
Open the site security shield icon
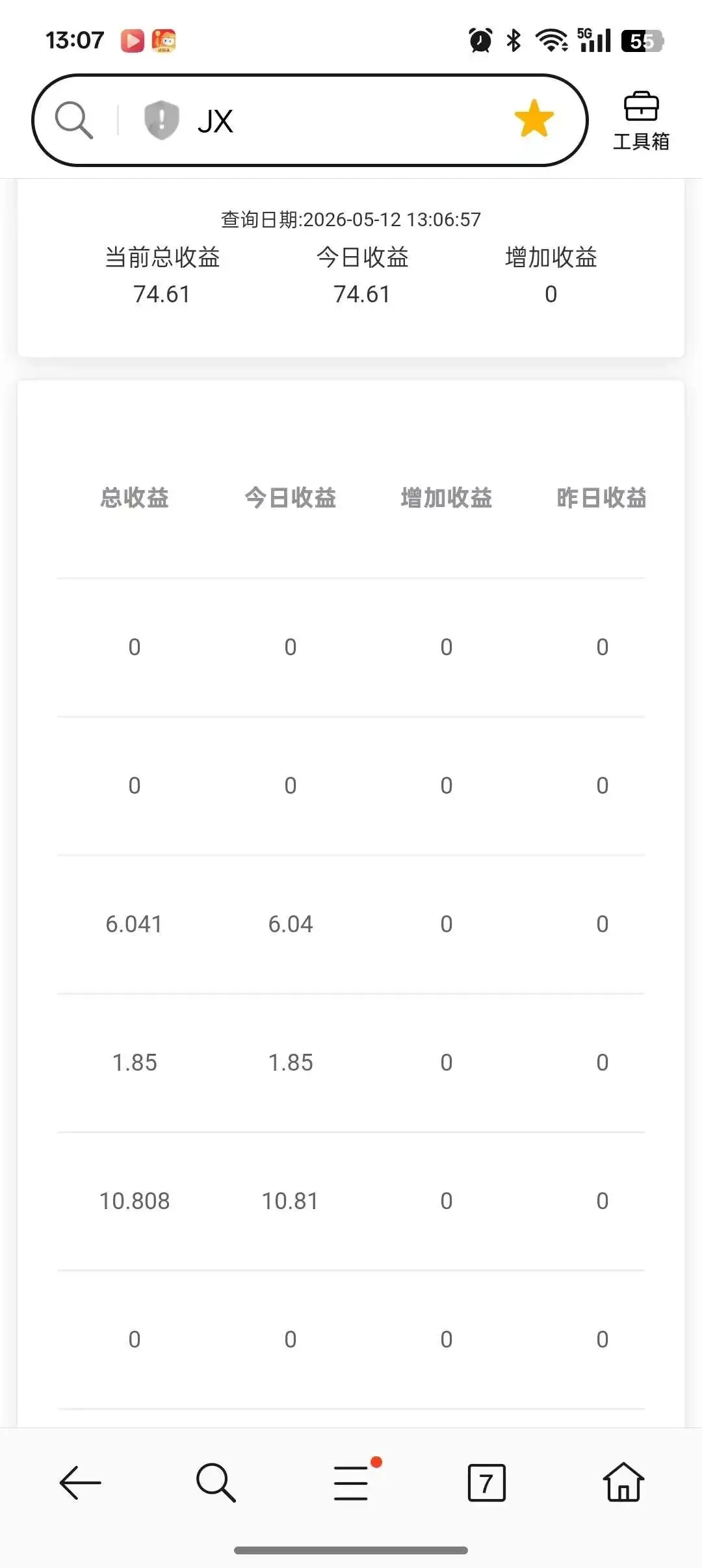pyautogui.click(x=161, y=120)
